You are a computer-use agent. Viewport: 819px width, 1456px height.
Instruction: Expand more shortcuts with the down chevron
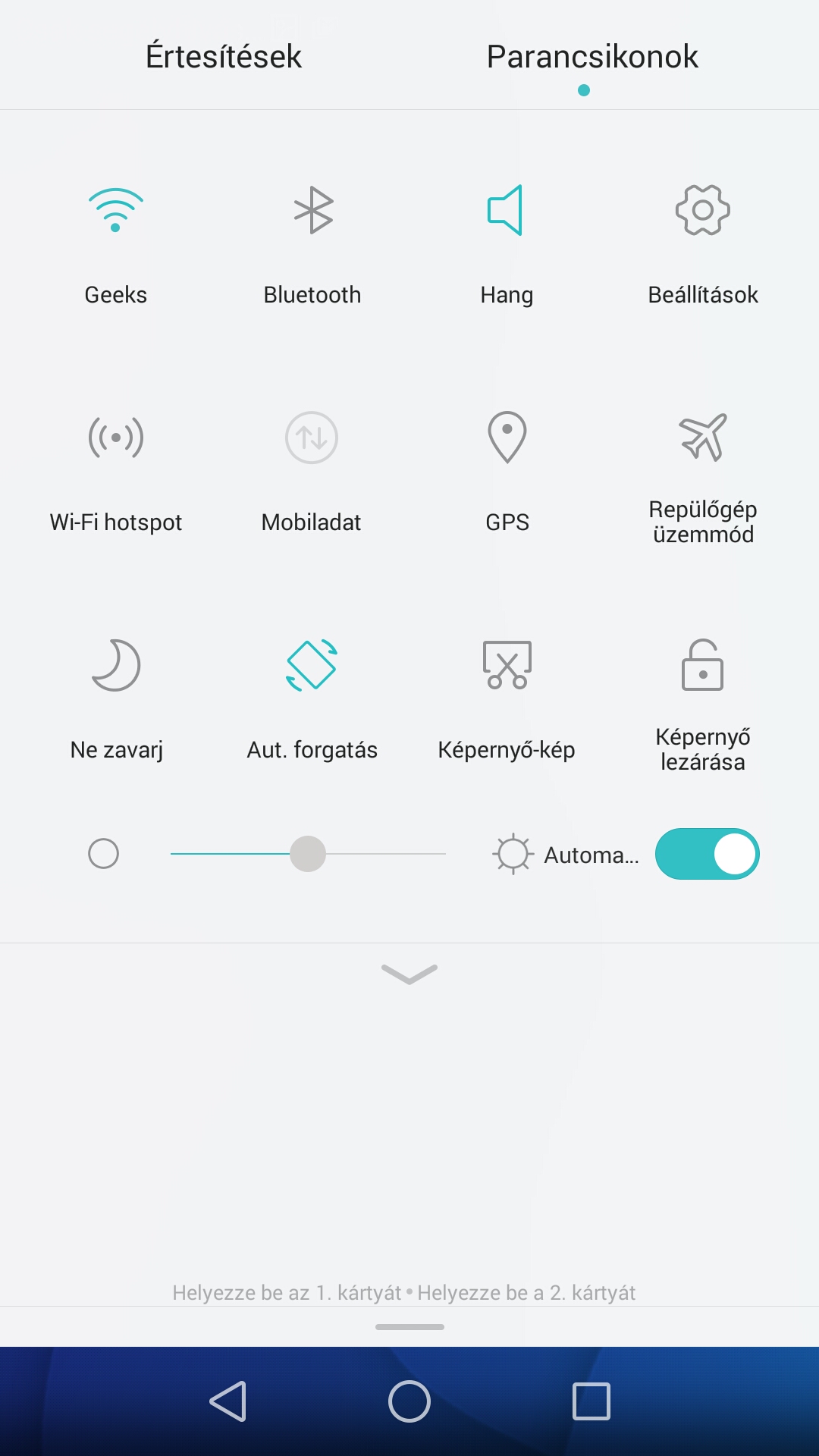click(x=409, y=974)
